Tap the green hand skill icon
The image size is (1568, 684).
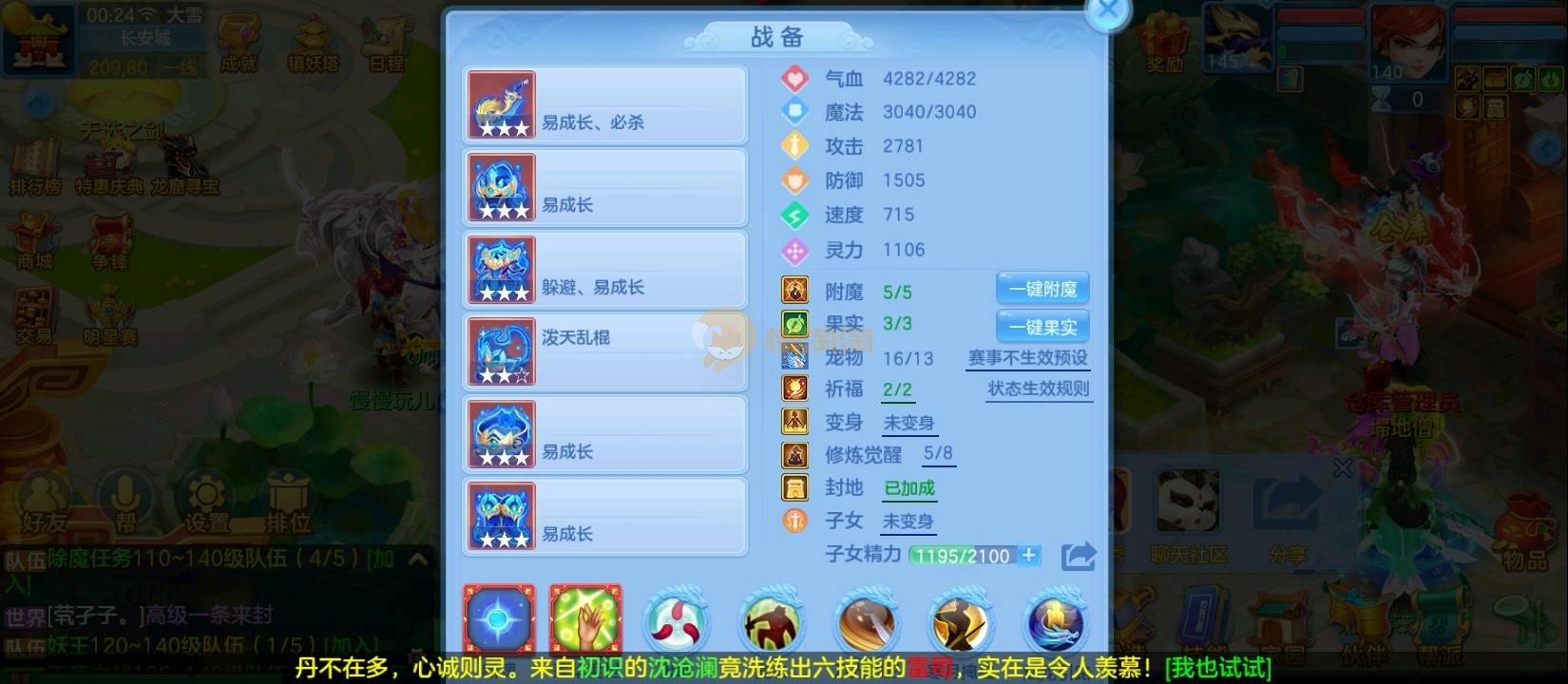(585, 619)
